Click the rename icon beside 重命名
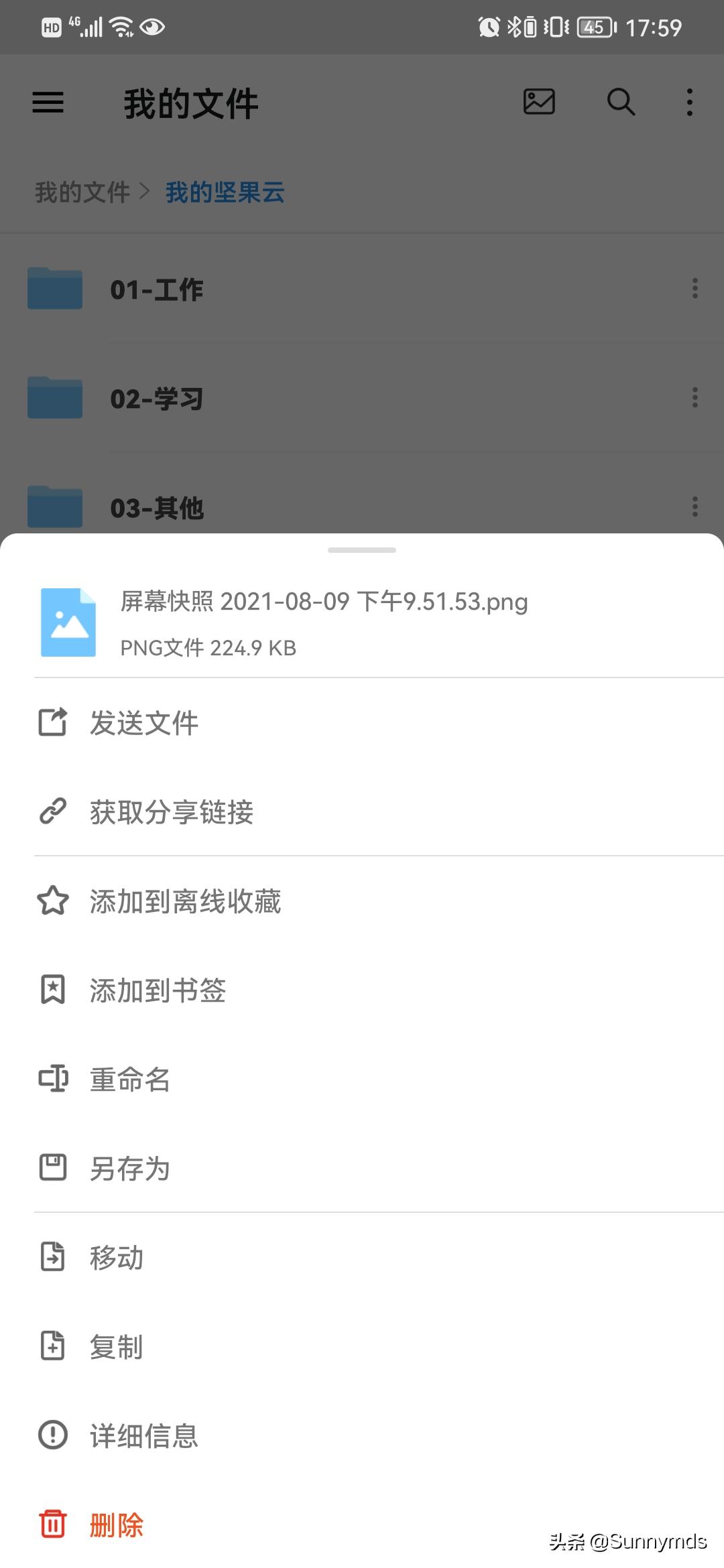Screen dimensions: 724x1568 tap(53, 1080)
